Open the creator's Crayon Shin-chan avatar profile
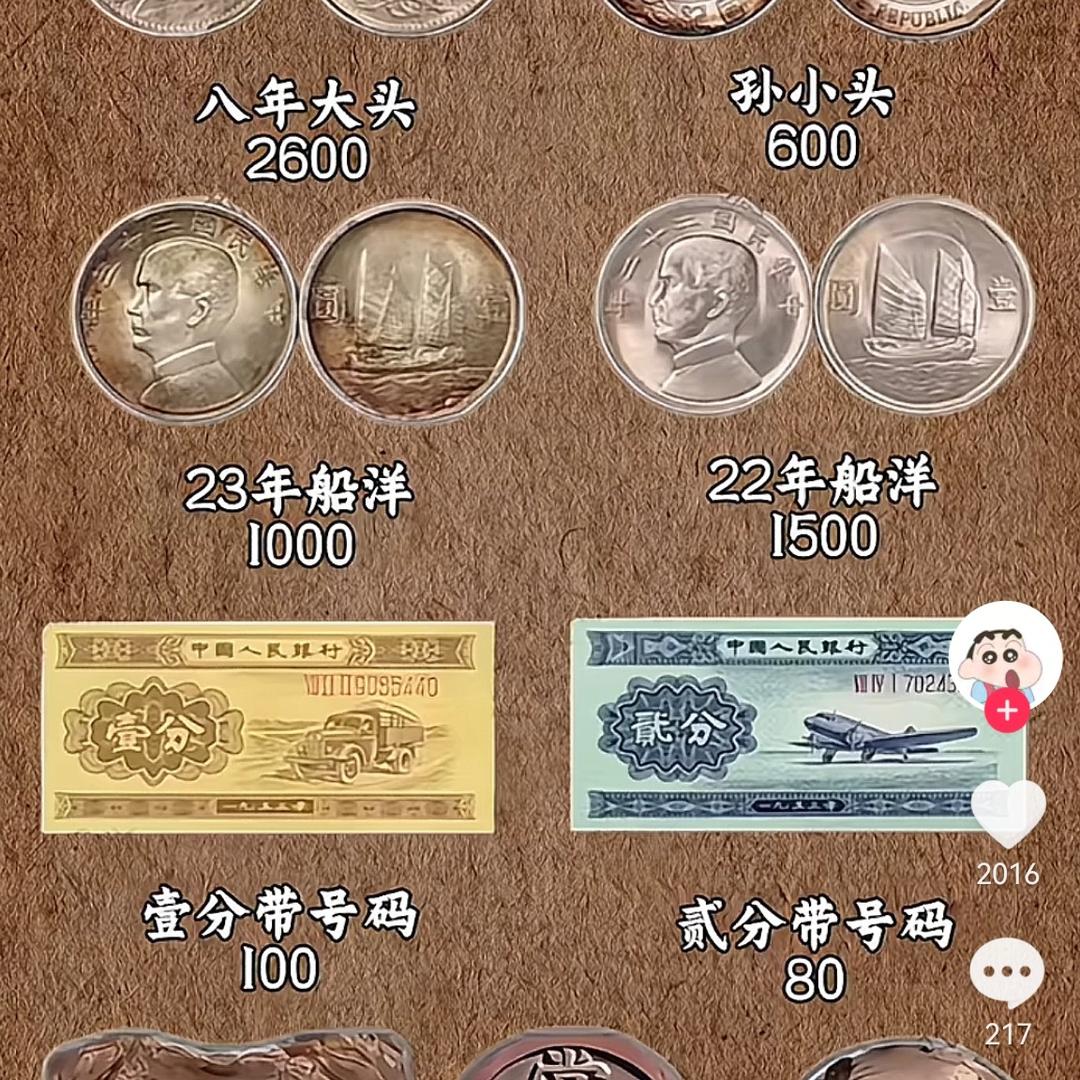 (1006, 656)
